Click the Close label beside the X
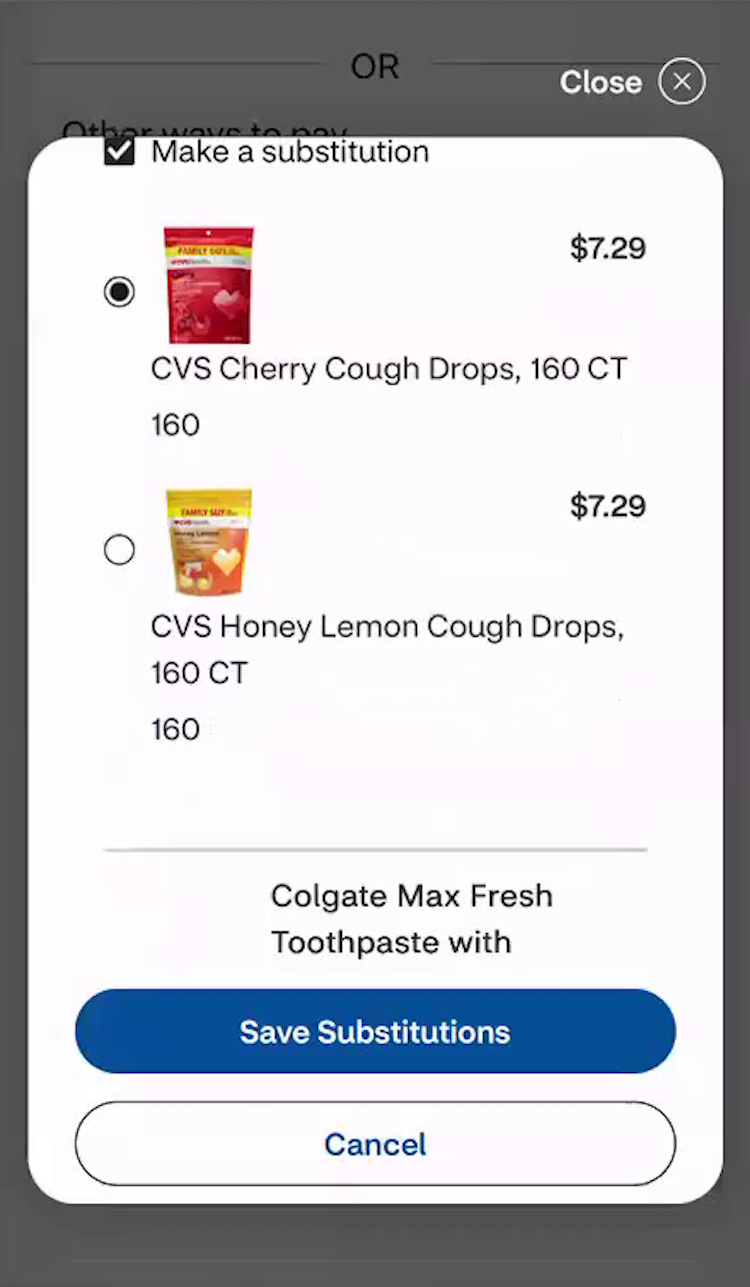 coord(600,82)
